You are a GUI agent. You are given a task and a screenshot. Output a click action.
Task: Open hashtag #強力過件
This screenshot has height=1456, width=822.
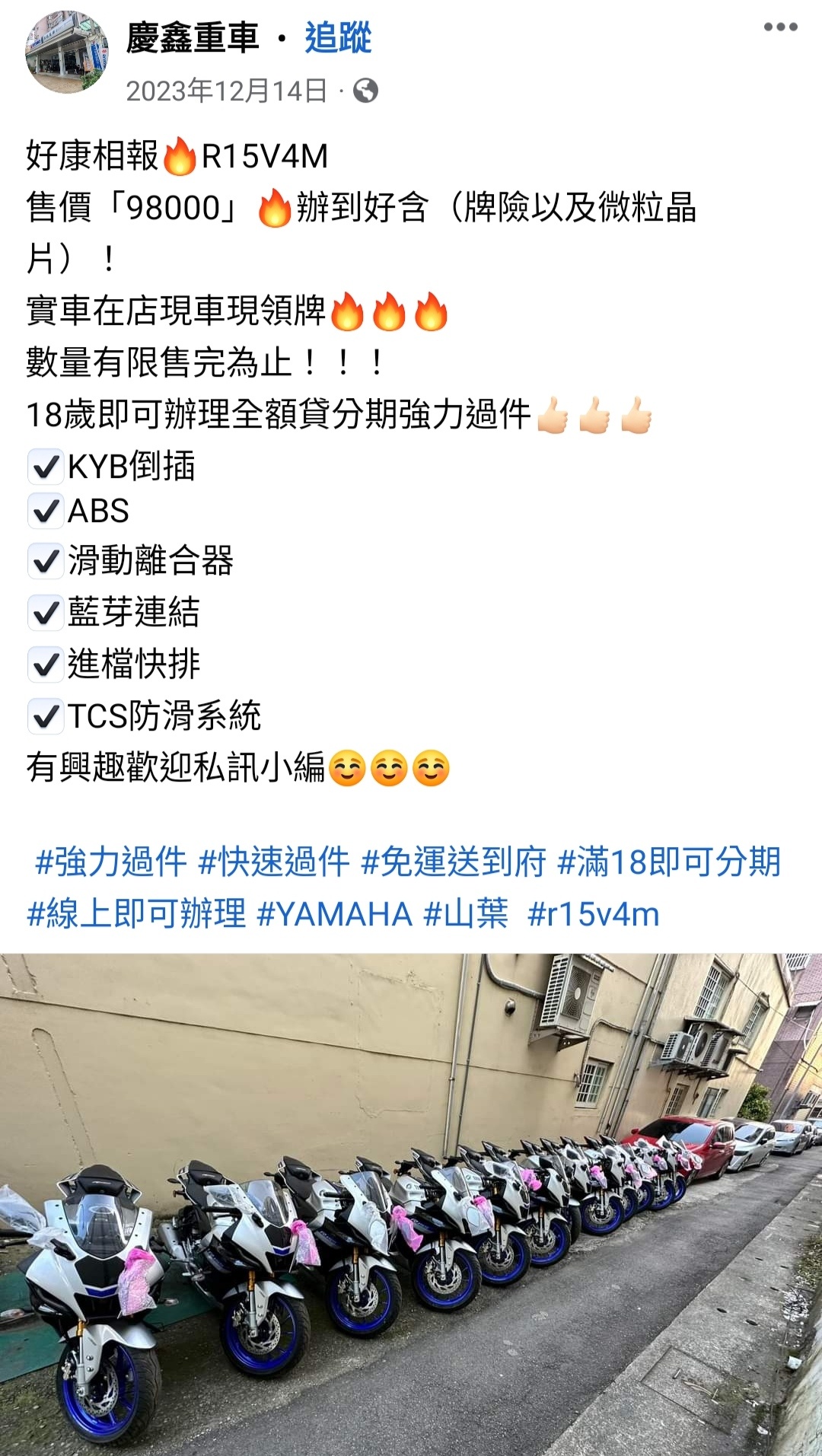coord(111,862)
